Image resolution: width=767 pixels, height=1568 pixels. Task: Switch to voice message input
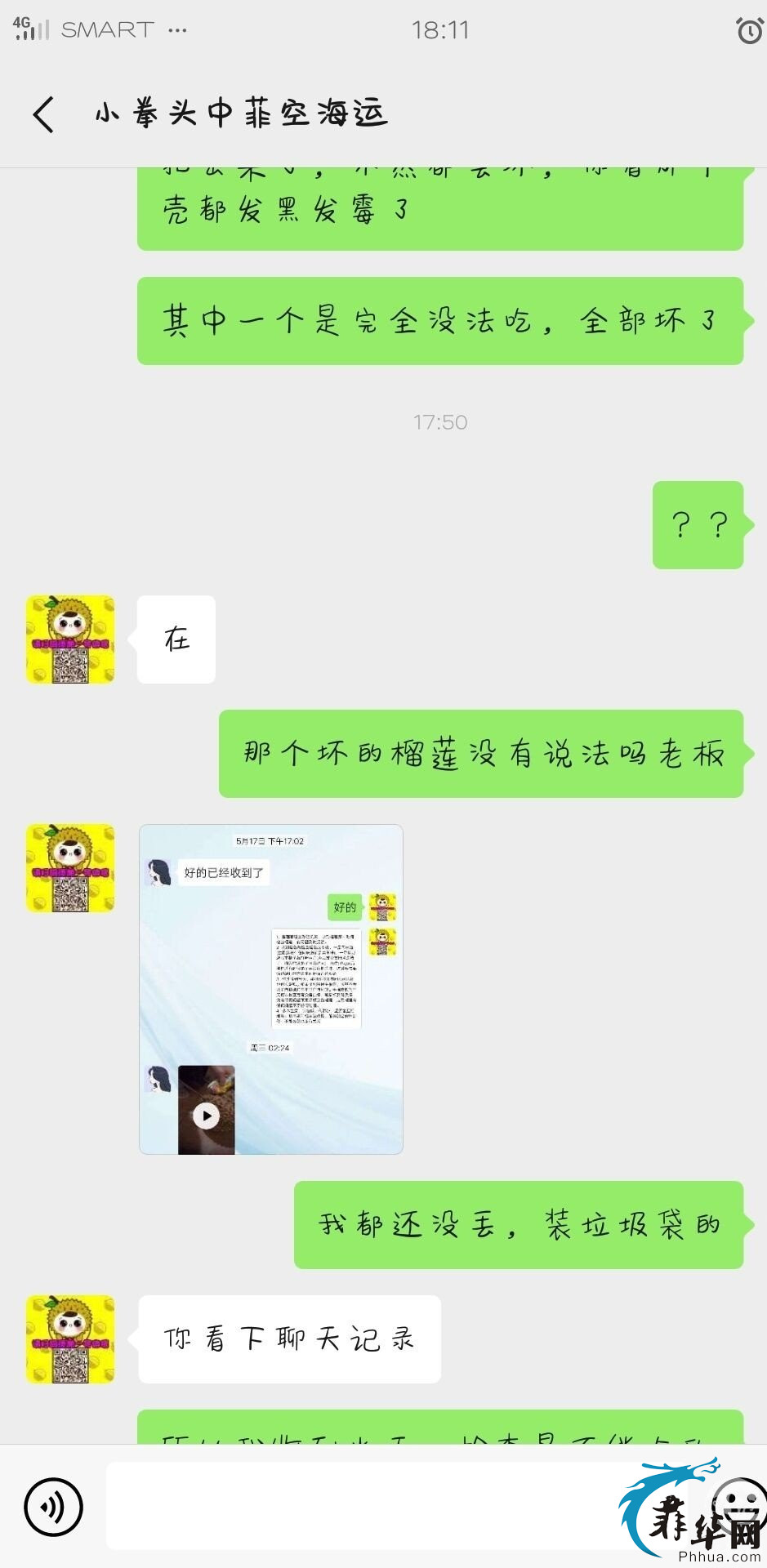pyautogui.click(x=54, y=1507)
